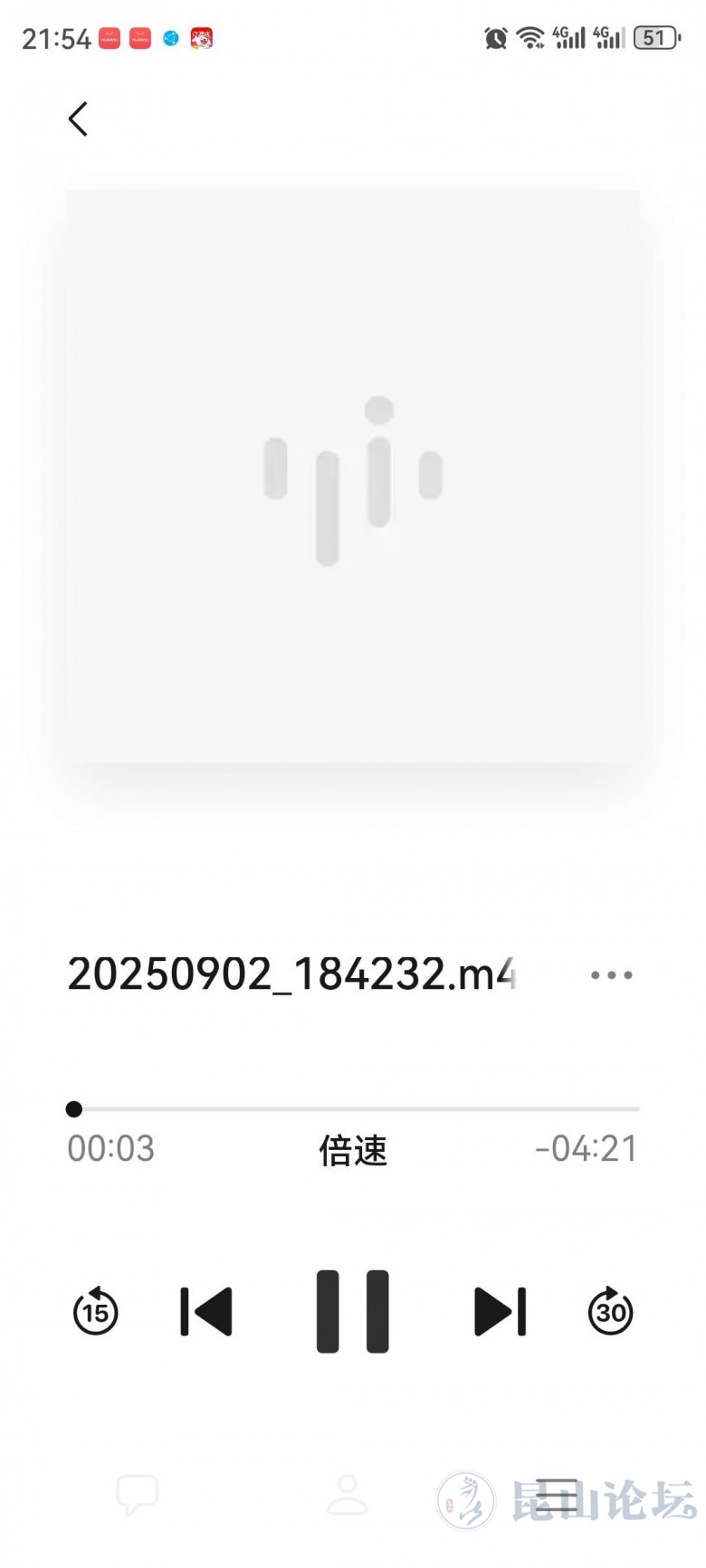Skip to the next recording
This screenshot has width=706, height=1568.
coord(500,1311)
